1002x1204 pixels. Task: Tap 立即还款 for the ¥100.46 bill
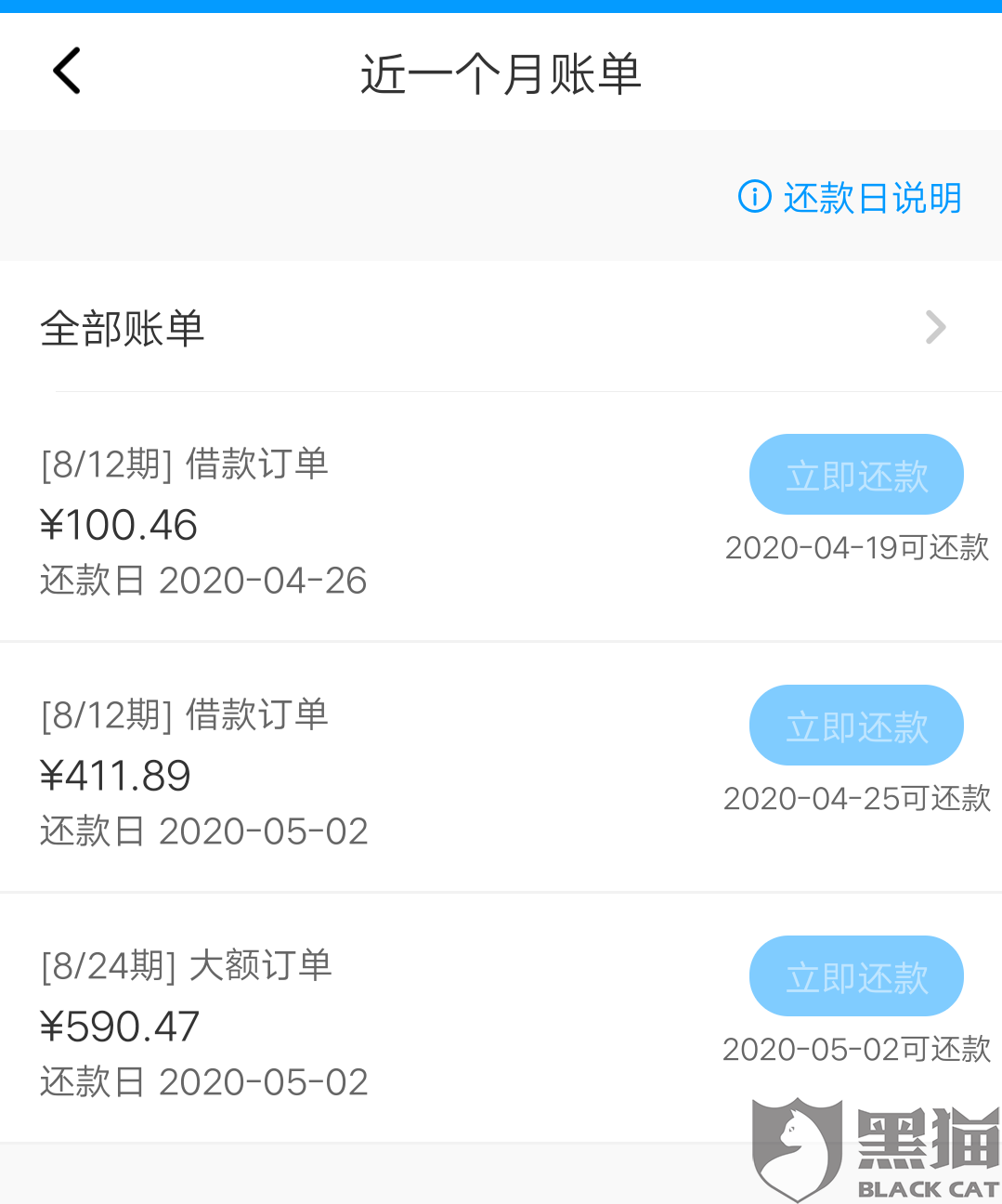pyautogui.click(x=855, y=475)
